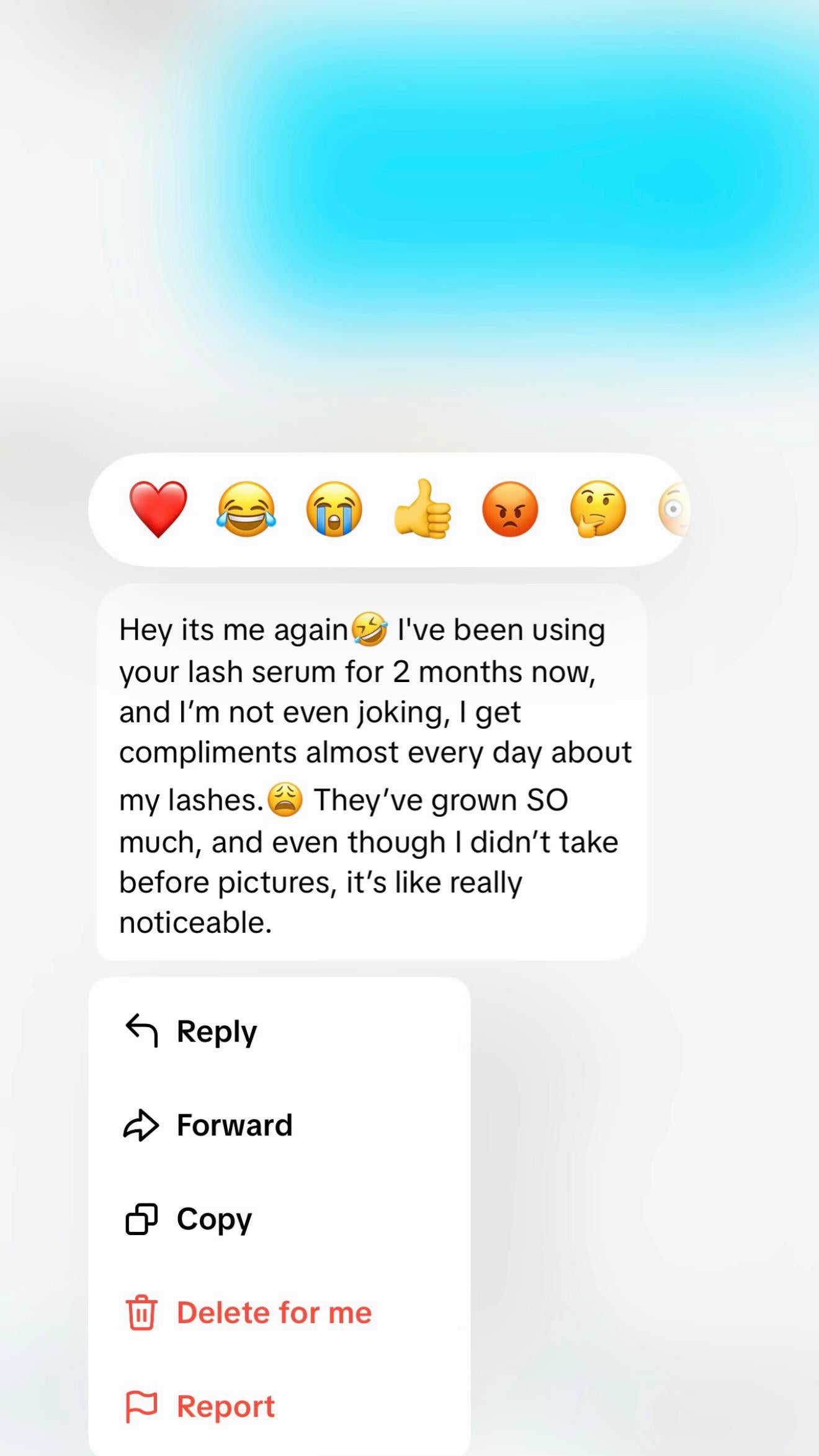
Task: React with the thinking face emoji
Action: pos(598,510)
